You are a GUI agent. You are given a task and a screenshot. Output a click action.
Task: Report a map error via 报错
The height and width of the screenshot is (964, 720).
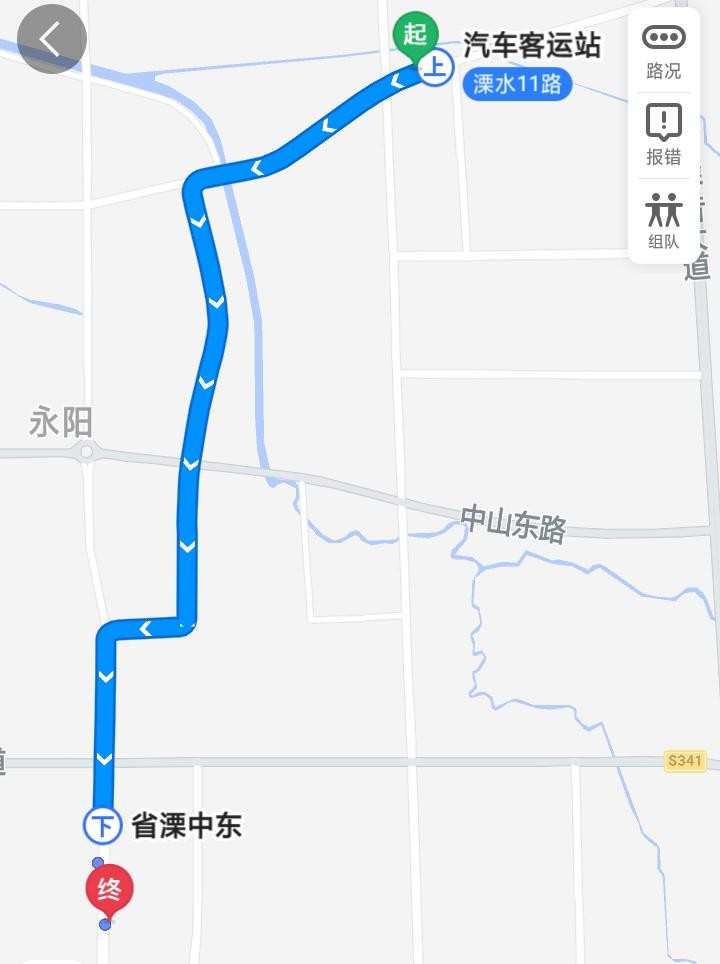(663, 136)
